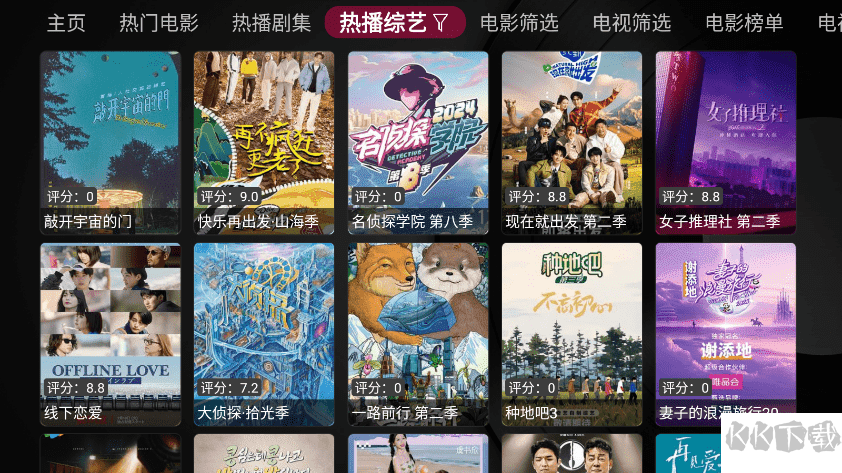Go to the 热播剧集 tab
Screen dimensions: 842x473
tap(271, 23)
